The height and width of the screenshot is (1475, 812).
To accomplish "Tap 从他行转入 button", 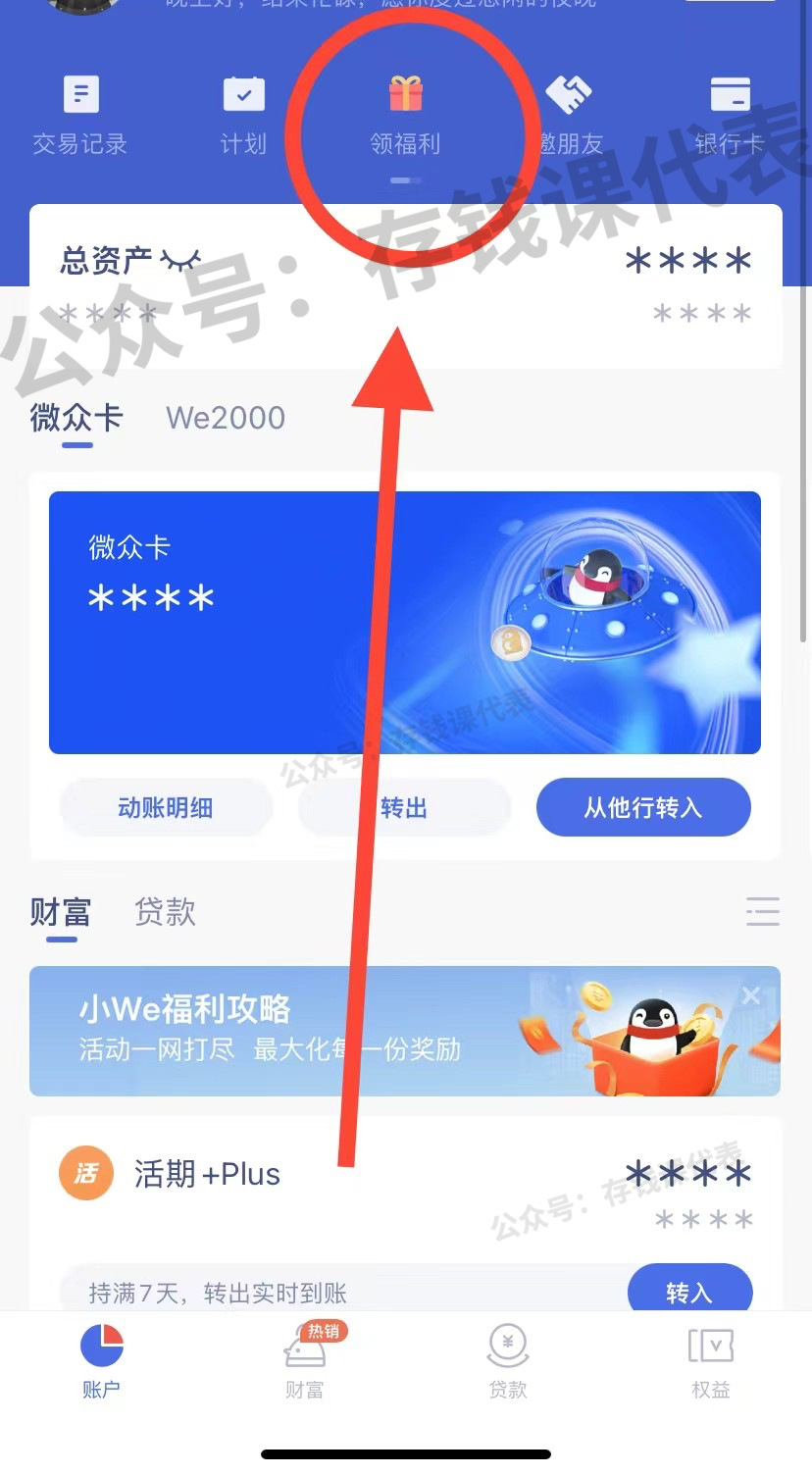I will pyautogui.click(x=643, y=808).
